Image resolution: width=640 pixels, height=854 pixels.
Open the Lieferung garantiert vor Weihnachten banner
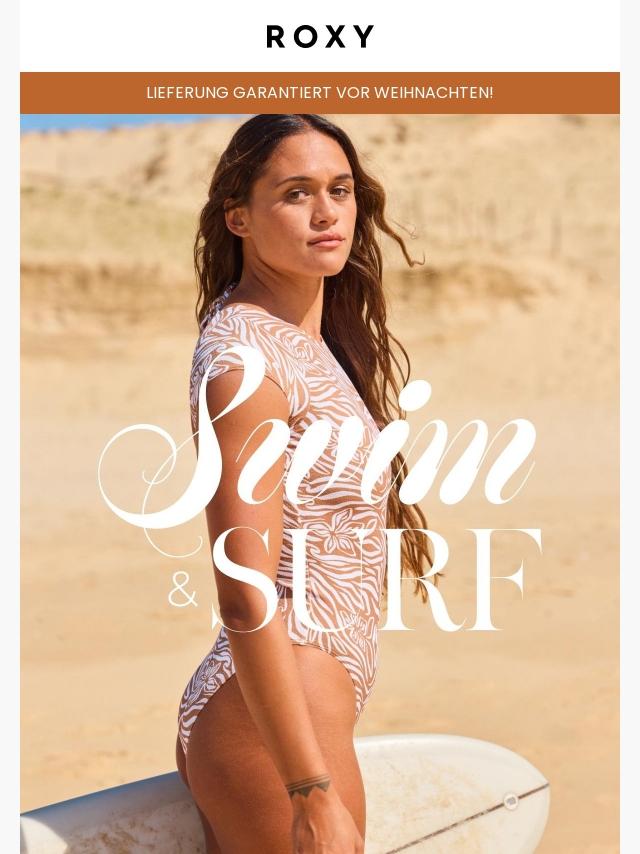pos(320,93)
